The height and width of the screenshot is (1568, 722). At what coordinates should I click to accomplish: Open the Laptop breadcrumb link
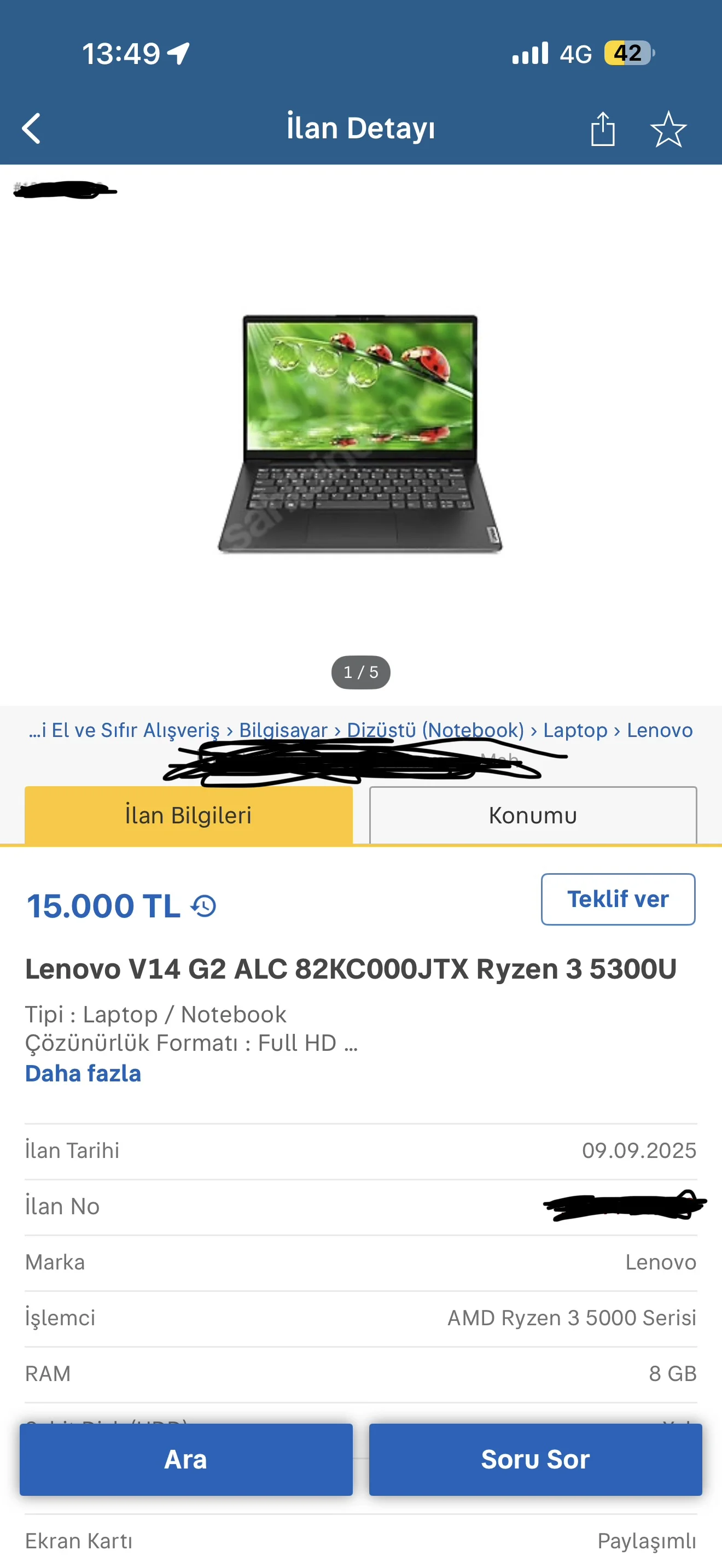pyautogui.click(x=575, y=729)
